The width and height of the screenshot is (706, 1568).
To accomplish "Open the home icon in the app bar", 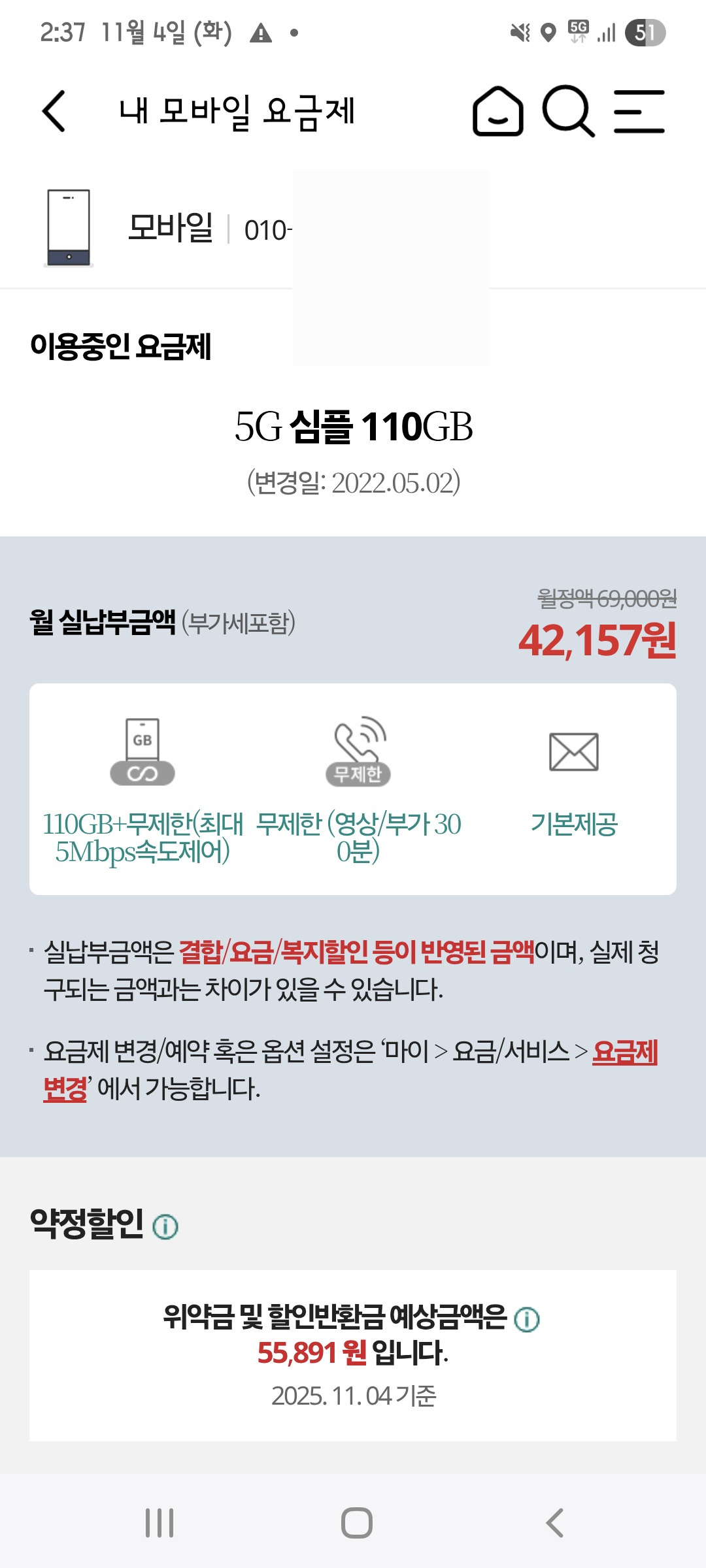I will [x=498, y=111].
